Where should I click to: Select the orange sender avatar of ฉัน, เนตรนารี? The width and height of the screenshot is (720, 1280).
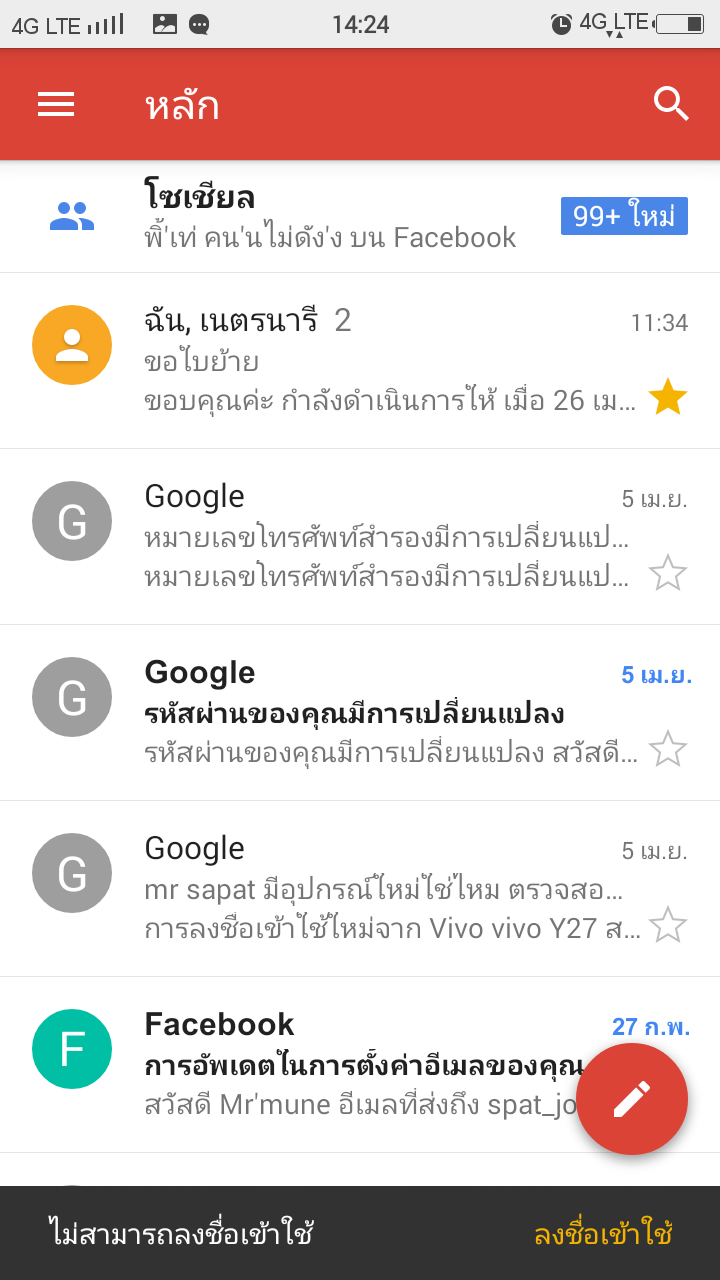click(72, 345)
